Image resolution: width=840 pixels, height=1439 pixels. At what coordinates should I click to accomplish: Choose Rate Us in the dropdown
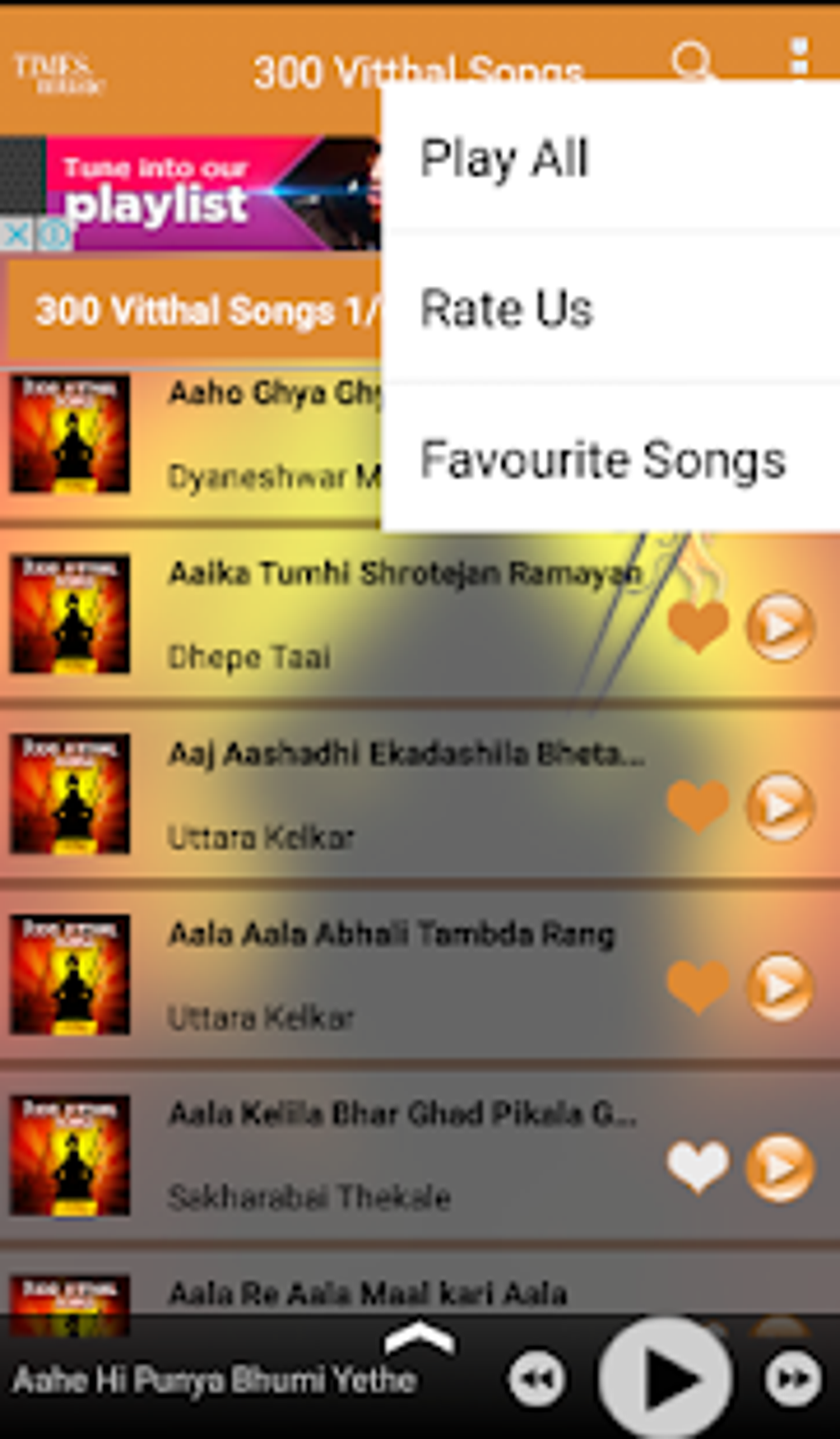pyautogui.click(x=611, y=308)
